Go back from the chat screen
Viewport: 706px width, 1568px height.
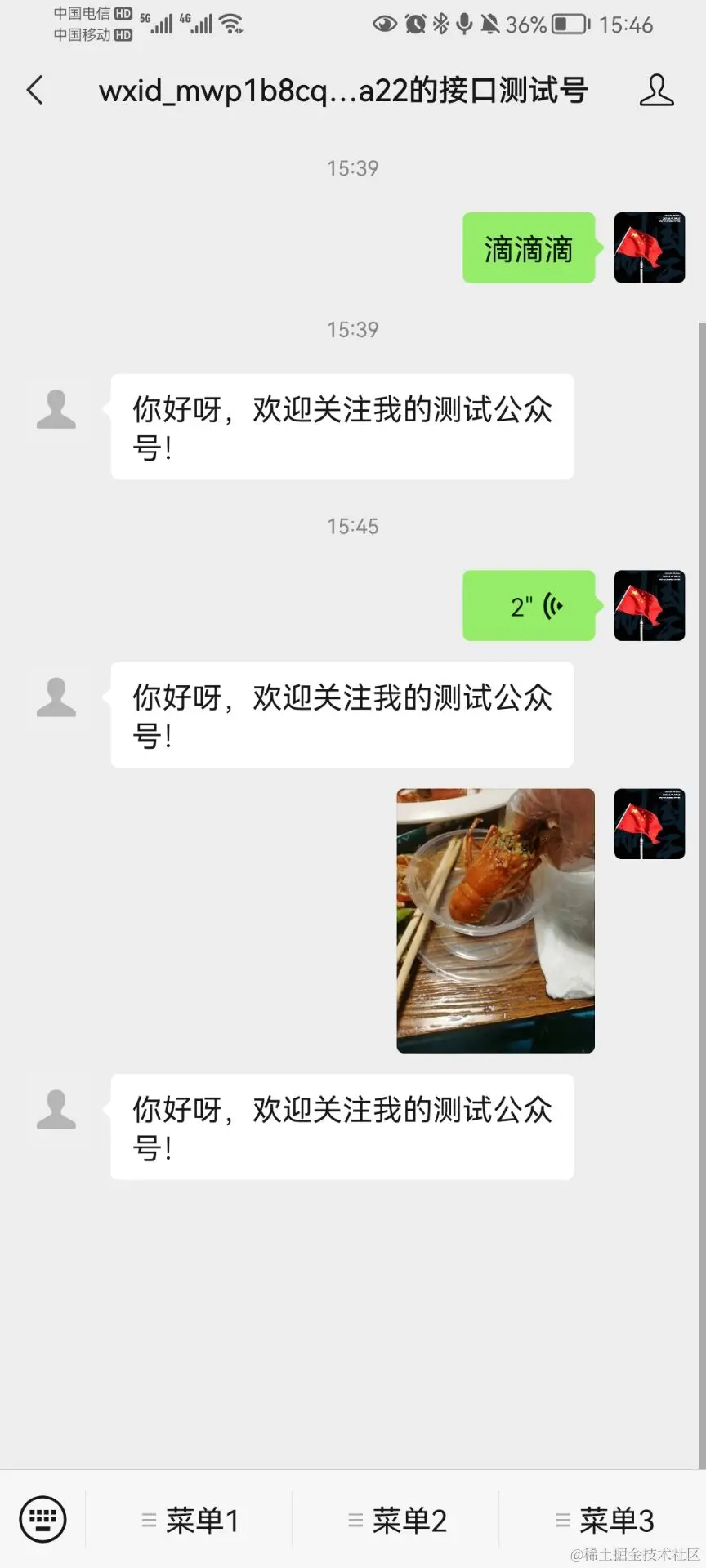35,90
